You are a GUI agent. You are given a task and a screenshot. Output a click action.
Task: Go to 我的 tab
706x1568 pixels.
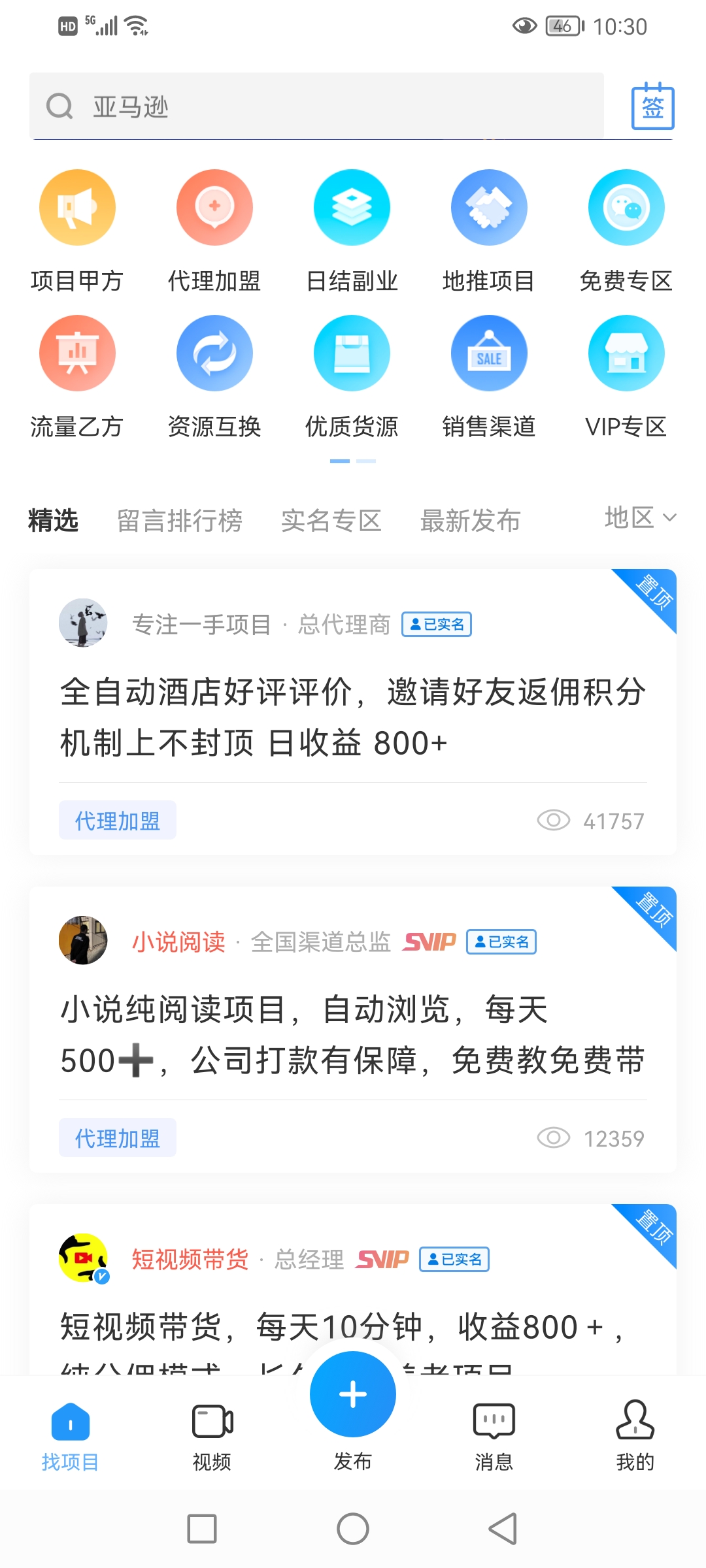click(x=635, y=1435)
